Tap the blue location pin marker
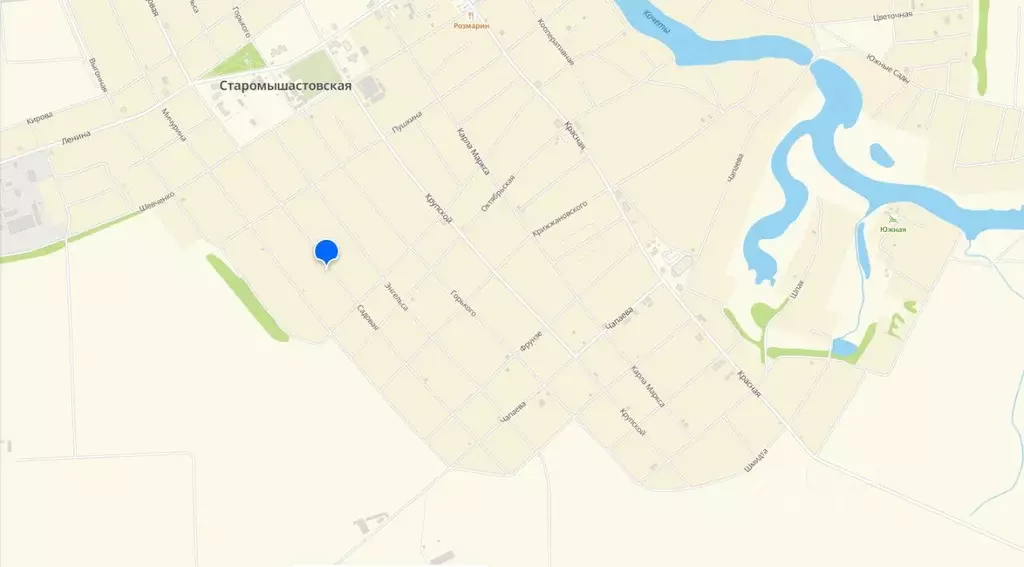The height and width of the screenshot is (567, 1024). [326, 252]
